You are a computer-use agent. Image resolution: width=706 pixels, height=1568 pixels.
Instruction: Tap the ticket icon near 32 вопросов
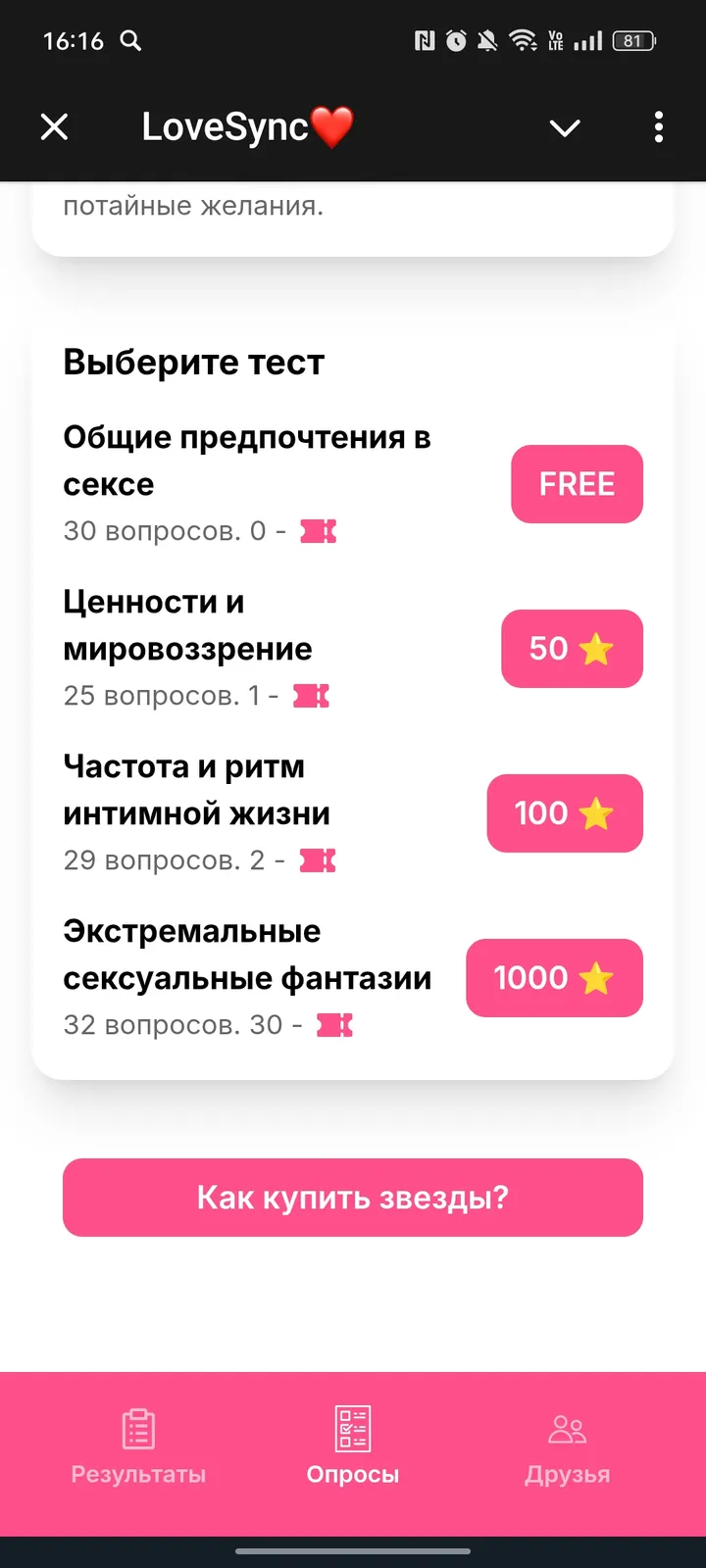coord(334,1025)
